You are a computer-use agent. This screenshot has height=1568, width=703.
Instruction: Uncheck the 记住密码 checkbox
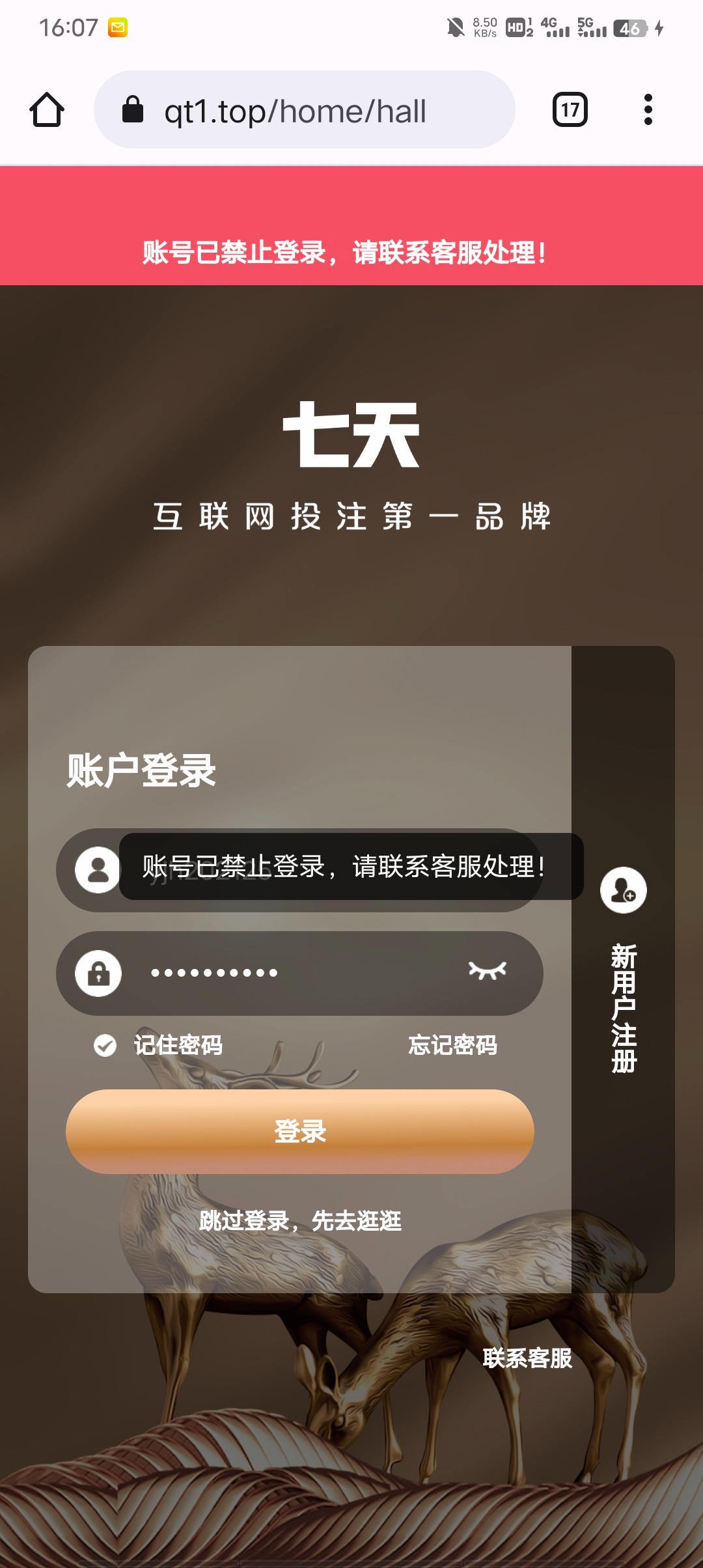(105, 1045)
